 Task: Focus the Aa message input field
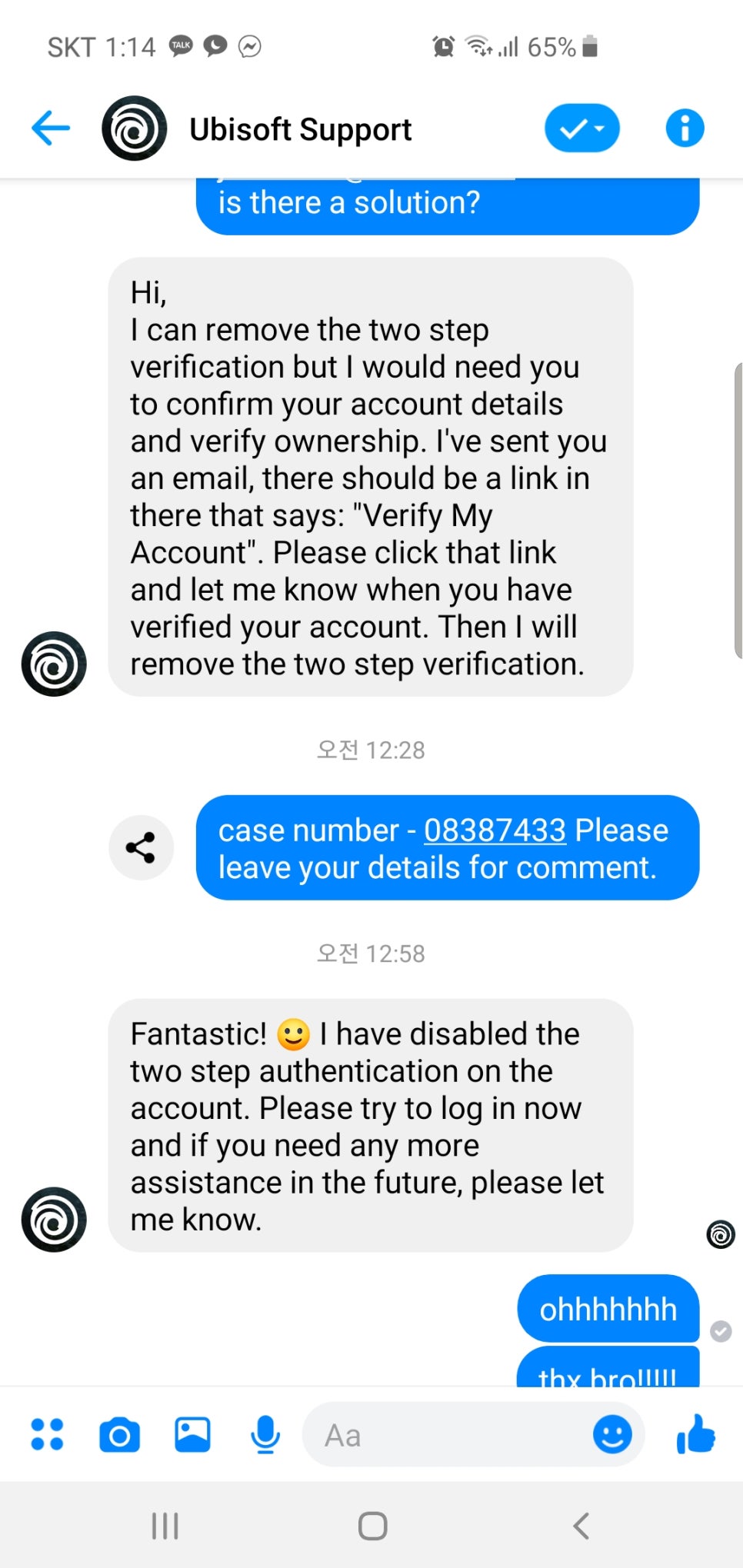pos(446,1435)
